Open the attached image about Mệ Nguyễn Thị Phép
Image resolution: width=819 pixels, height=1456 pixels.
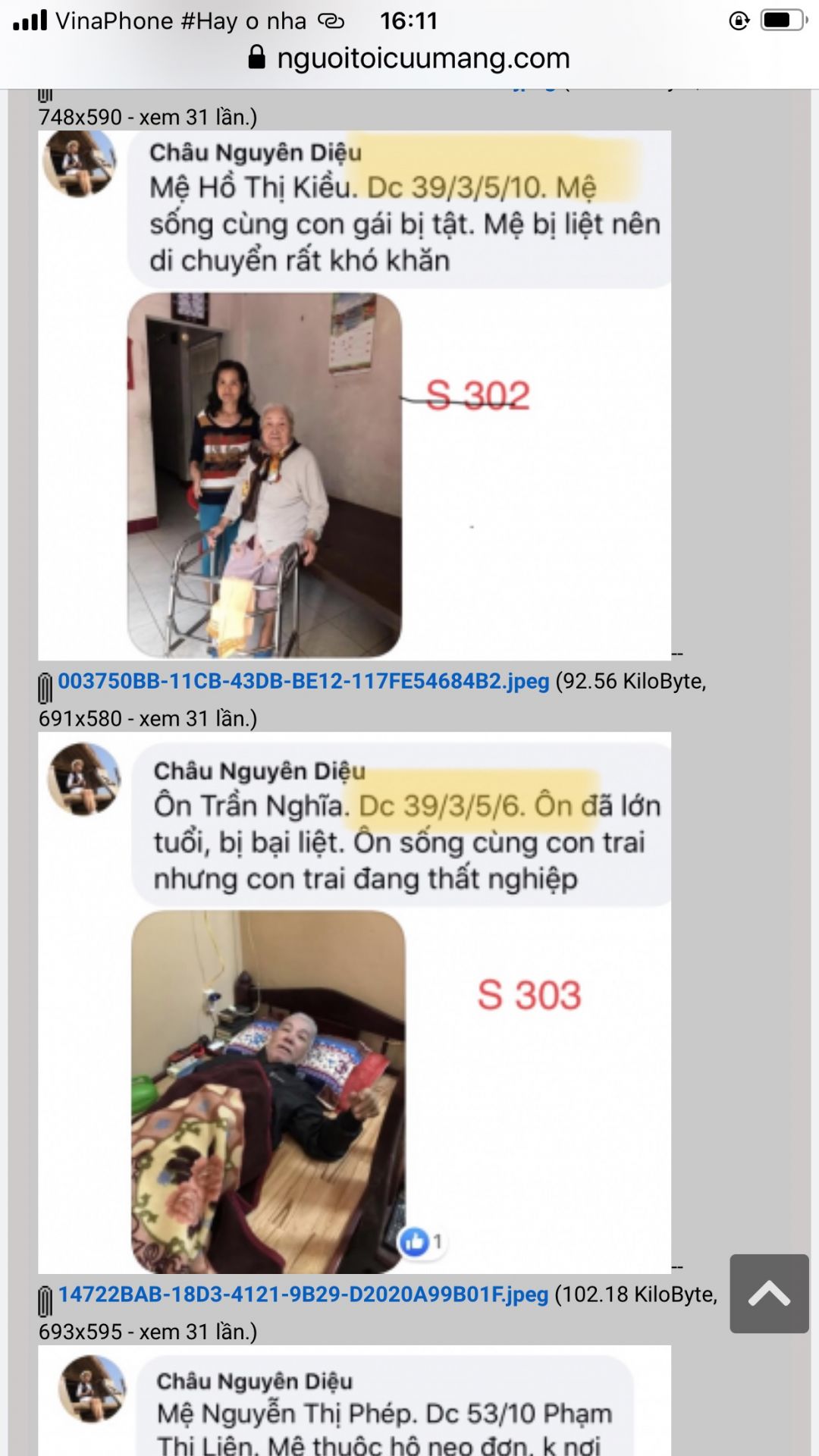[354, 1401]
